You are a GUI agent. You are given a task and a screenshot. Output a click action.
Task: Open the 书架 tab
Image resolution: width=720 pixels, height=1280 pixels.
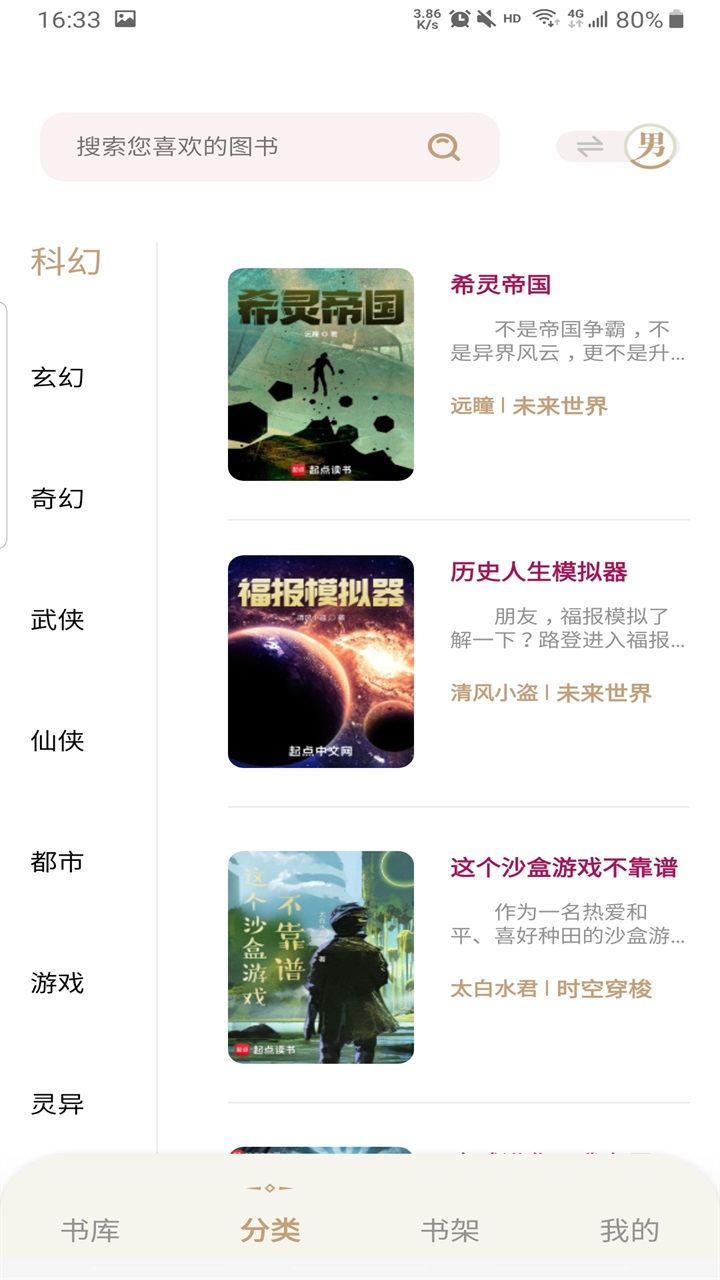[450, 1230]
